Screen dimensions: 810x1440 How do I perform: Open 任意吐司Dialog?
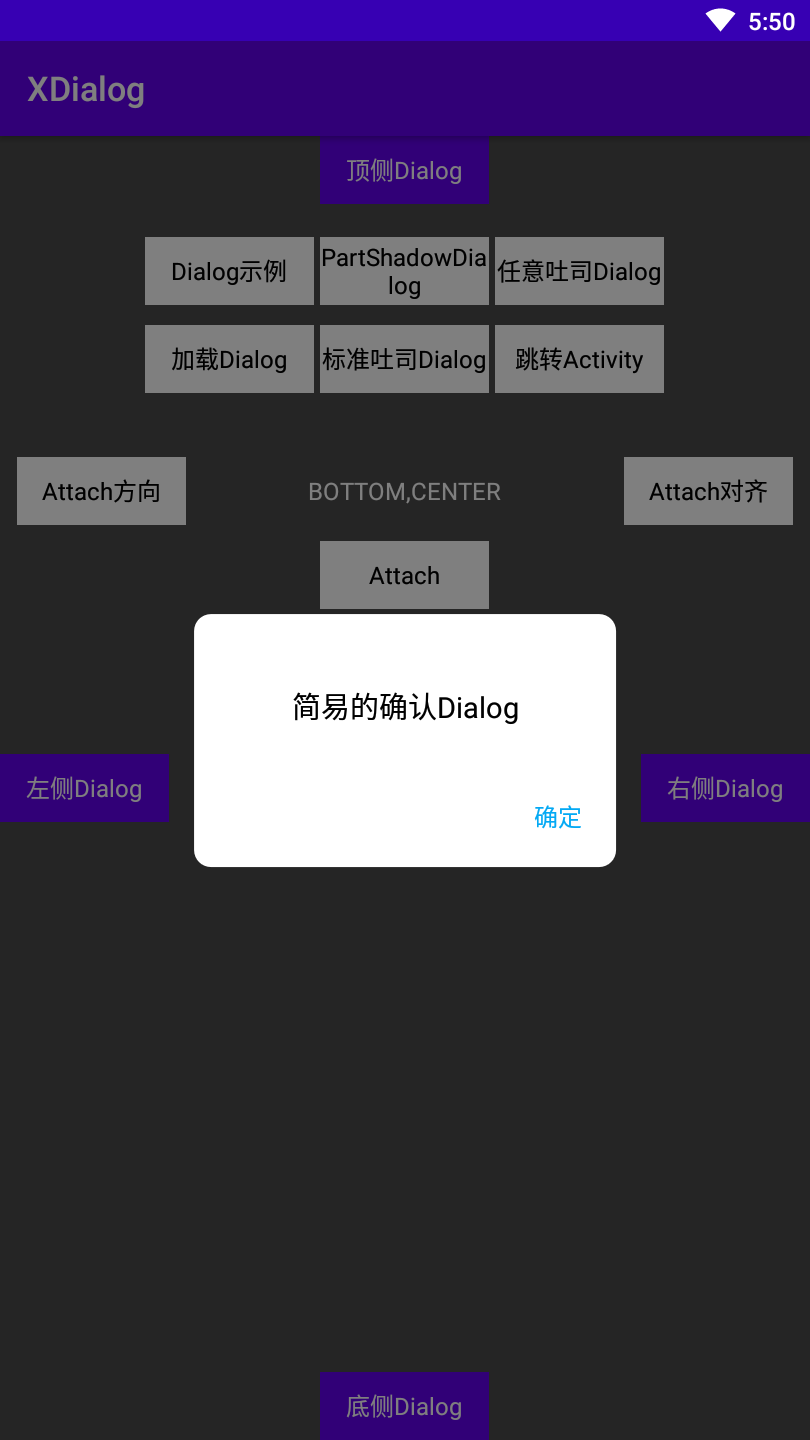point(579,271)
